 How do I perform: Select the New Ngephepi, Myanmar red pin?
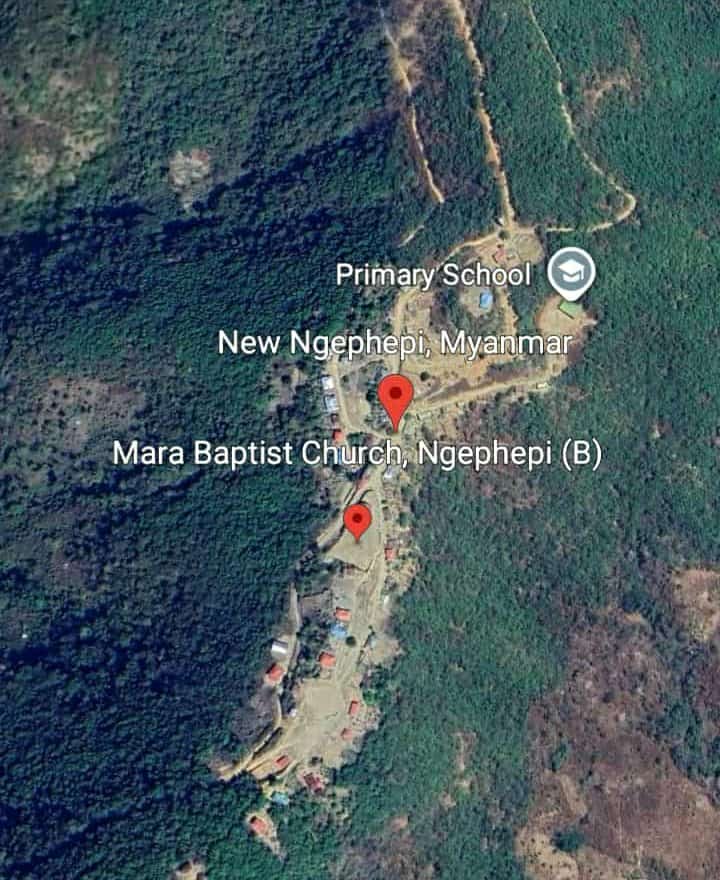(396, 397)
